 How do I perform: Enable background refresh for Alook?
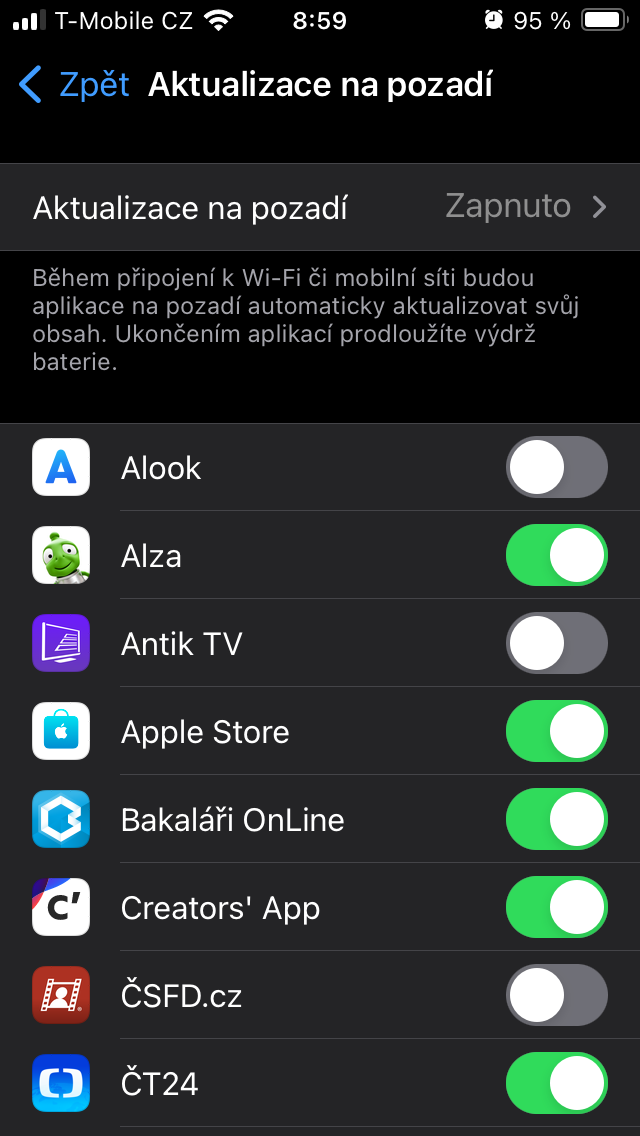pos(556,467)
